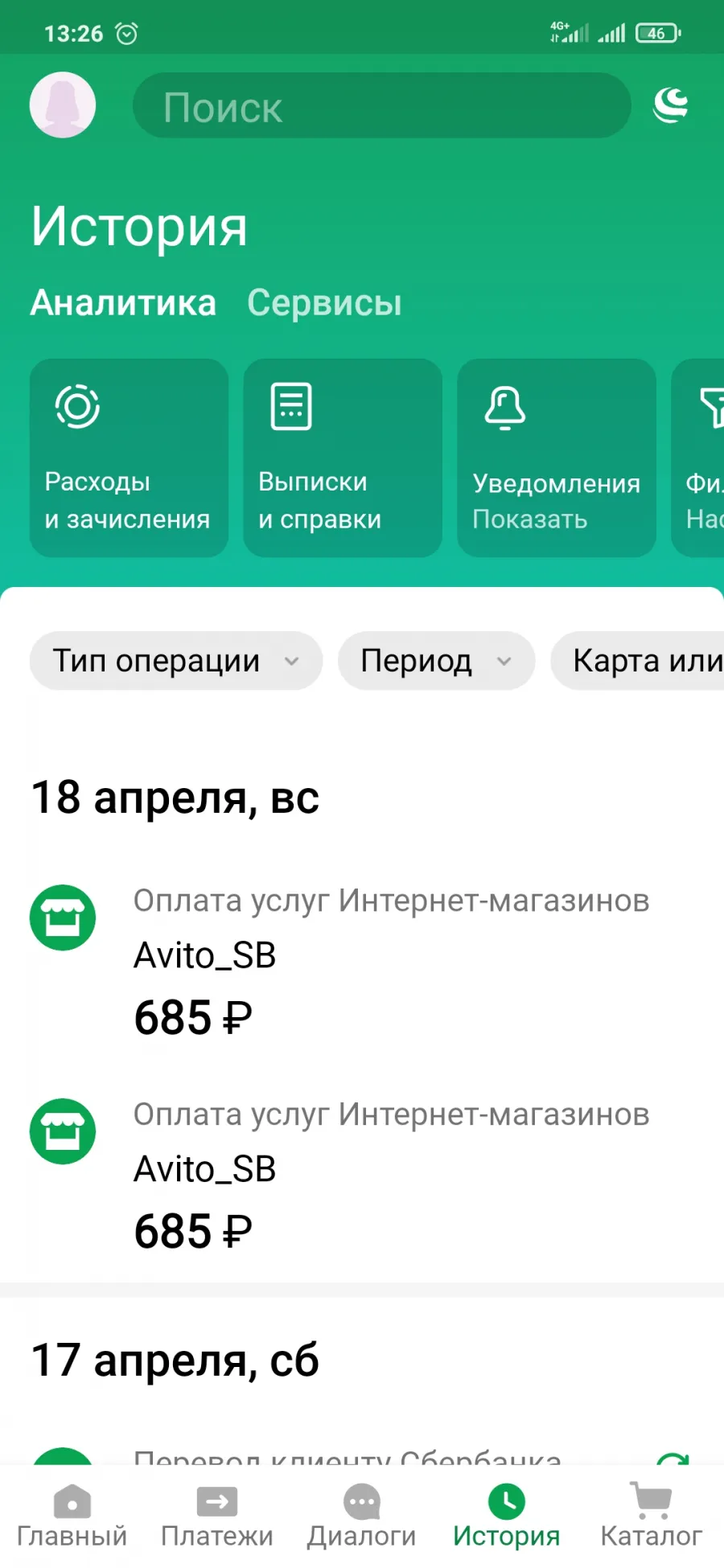Viewport: 724px width, 1568px height.
Task: Expand the Период filter
Action: [x=436, y=661]
